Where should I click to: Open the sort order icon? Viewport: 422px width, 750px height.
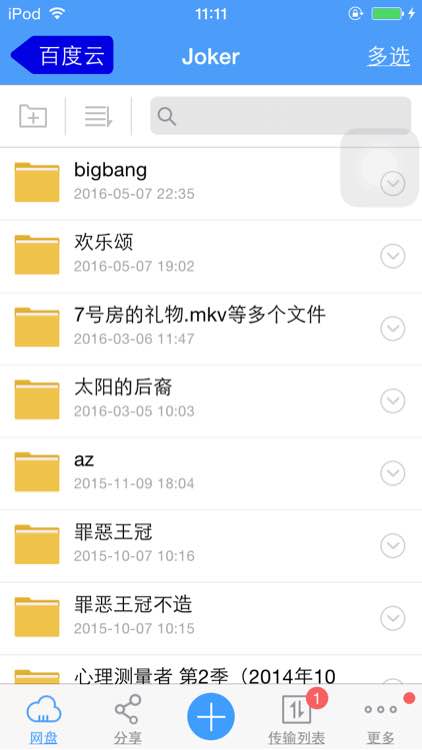click(99, 116)
